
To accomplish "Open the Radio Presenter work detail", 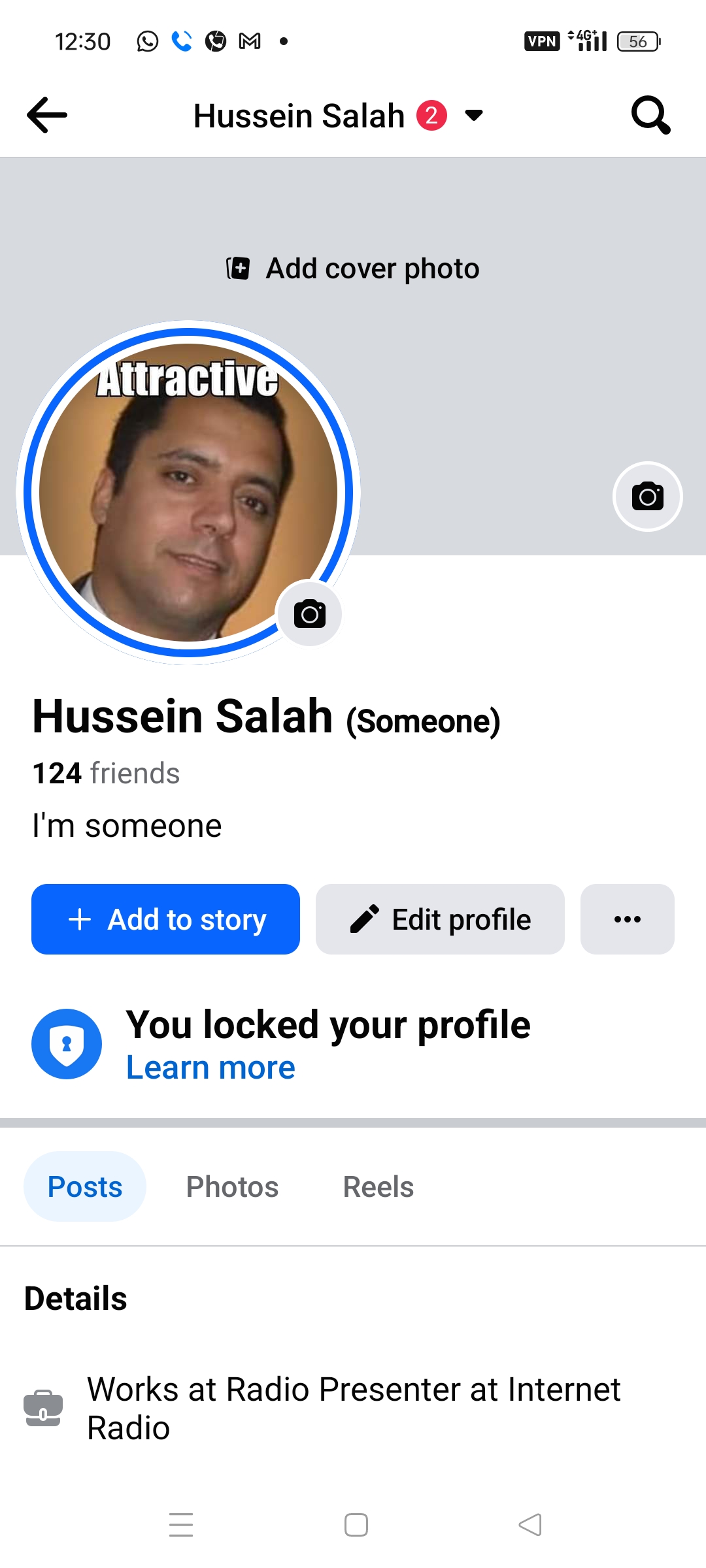I will 353,1408.
